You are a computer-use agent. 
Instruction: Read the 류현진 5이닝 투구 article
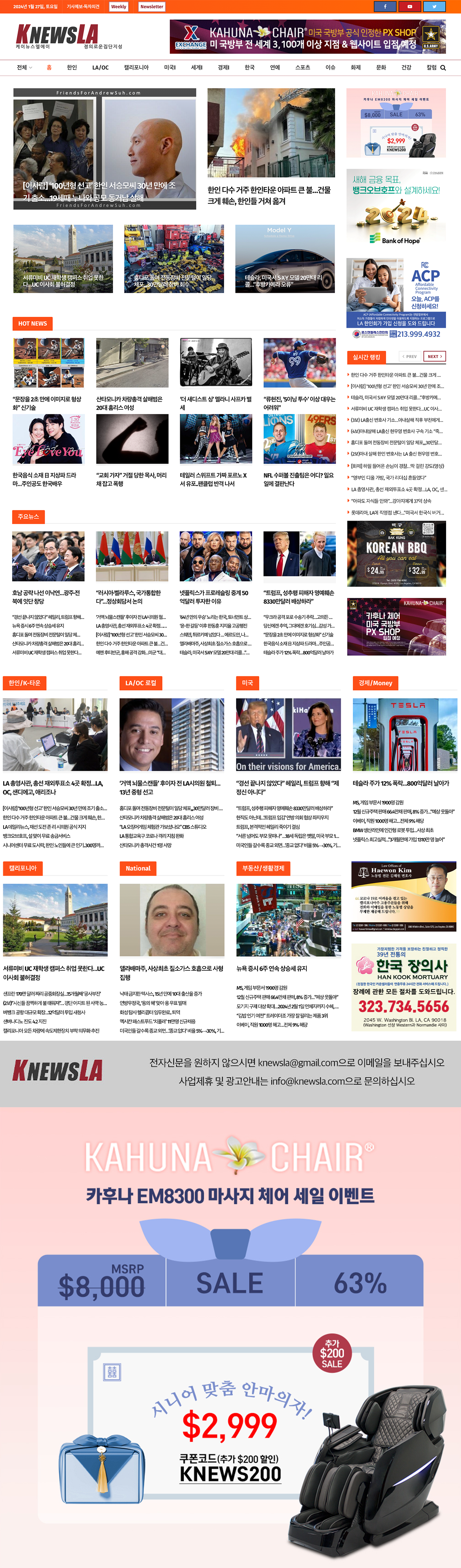[299, 403]
